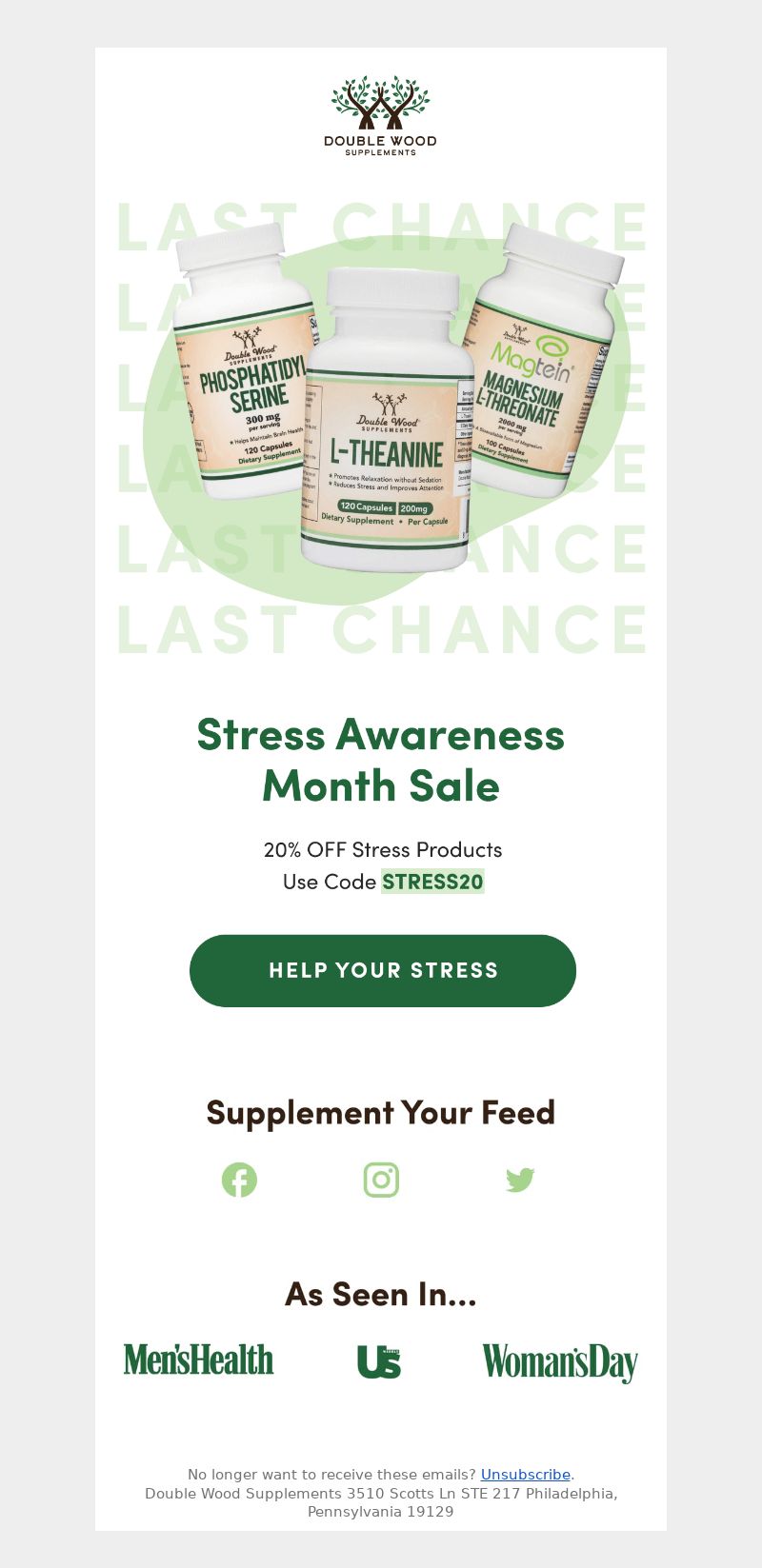
Task: Tap the Unsubscribe link
Action: click(526, 1474)
